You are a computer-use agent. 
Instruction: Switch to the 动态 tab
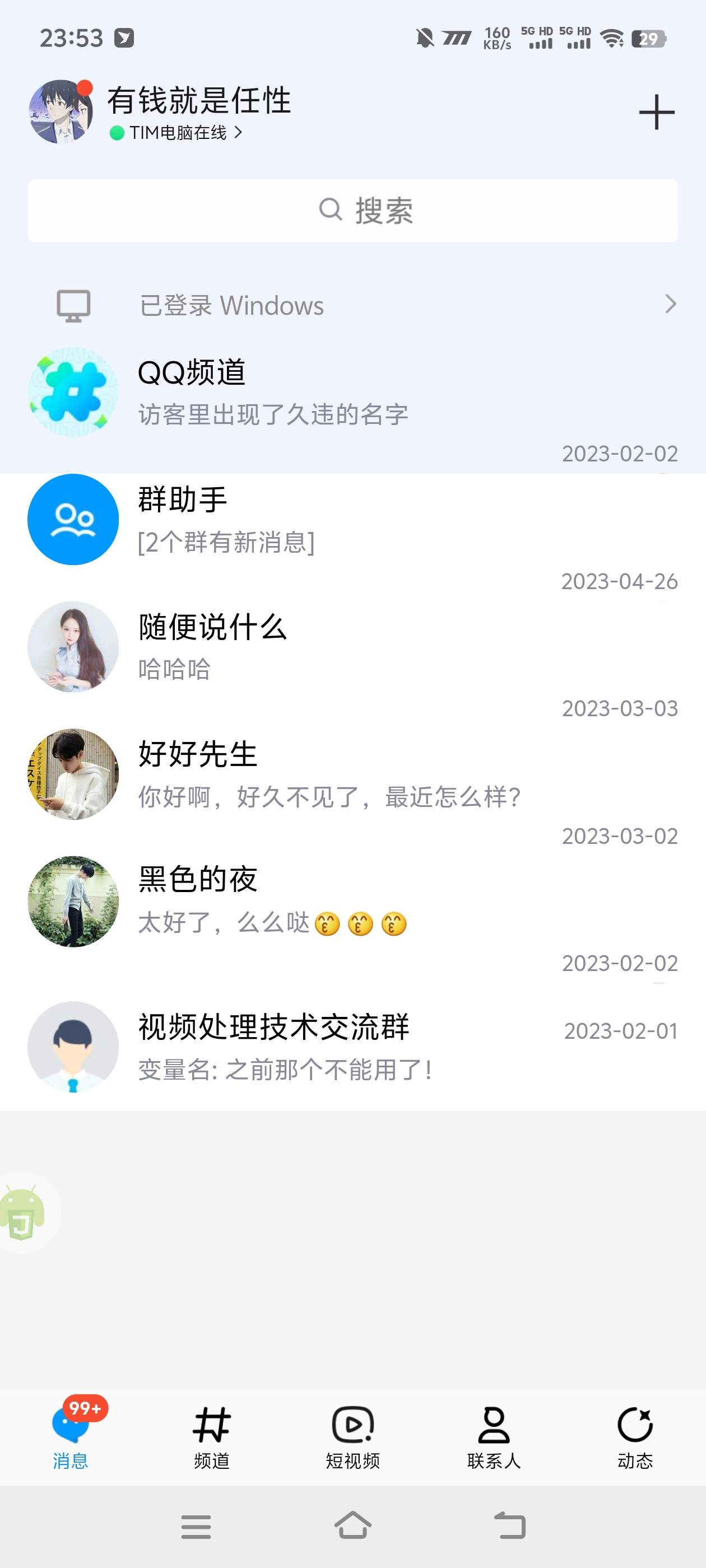(635, 1438)
